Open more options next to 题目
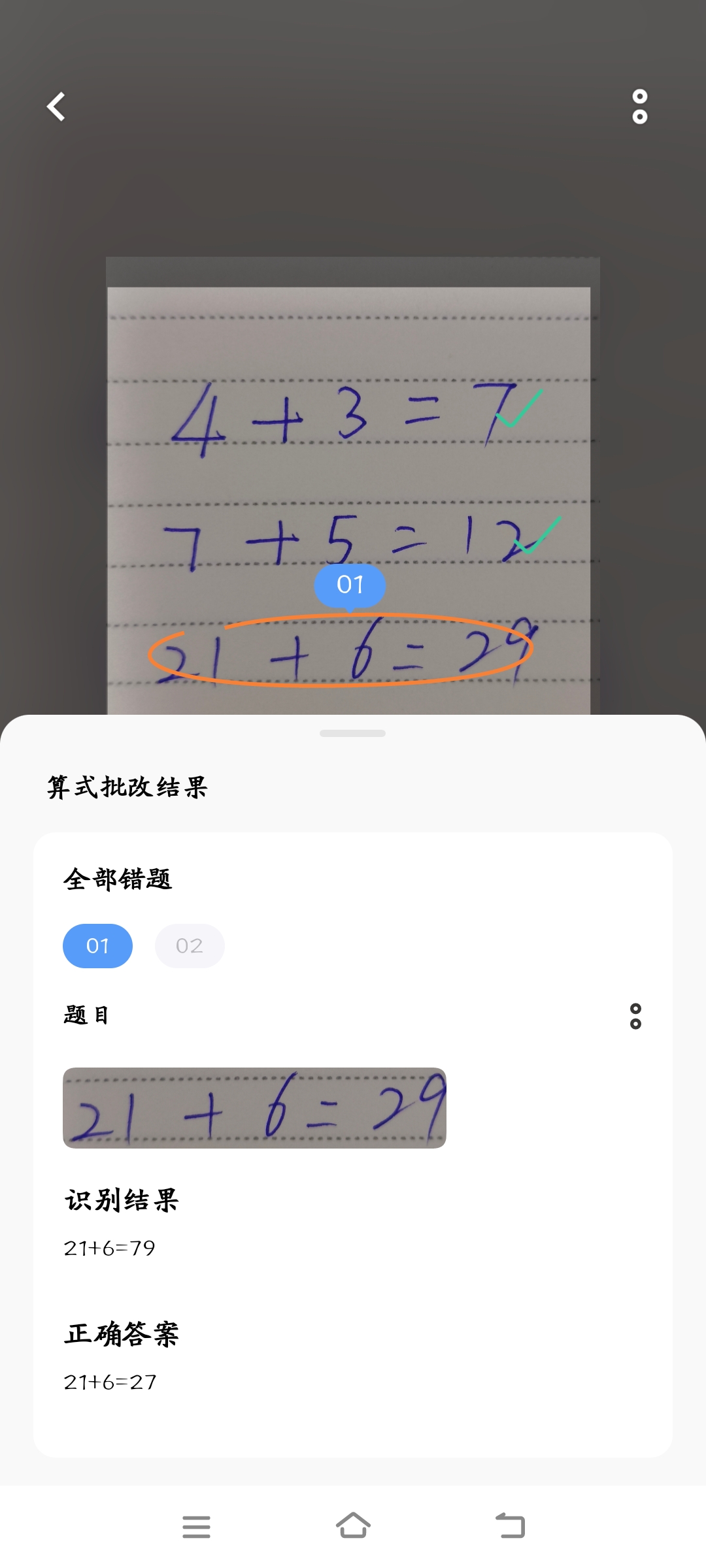Screen dimensions: 706x1568 pos(635,1016)
